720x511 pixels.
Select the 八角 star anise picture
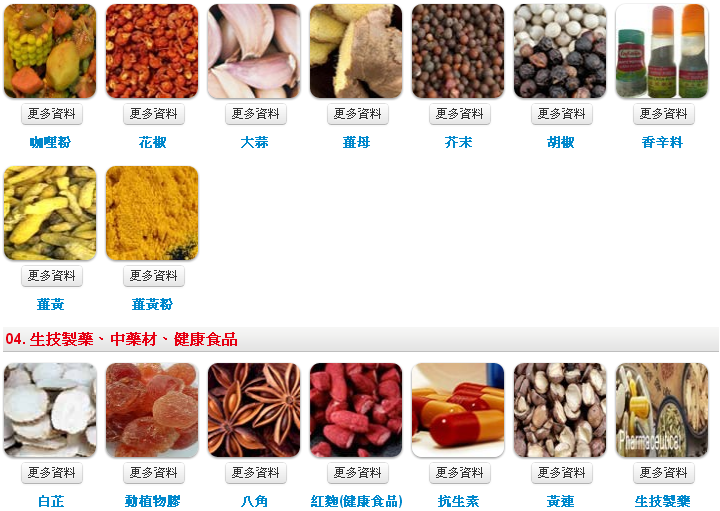pyautogui.click(x=254, y=410)
